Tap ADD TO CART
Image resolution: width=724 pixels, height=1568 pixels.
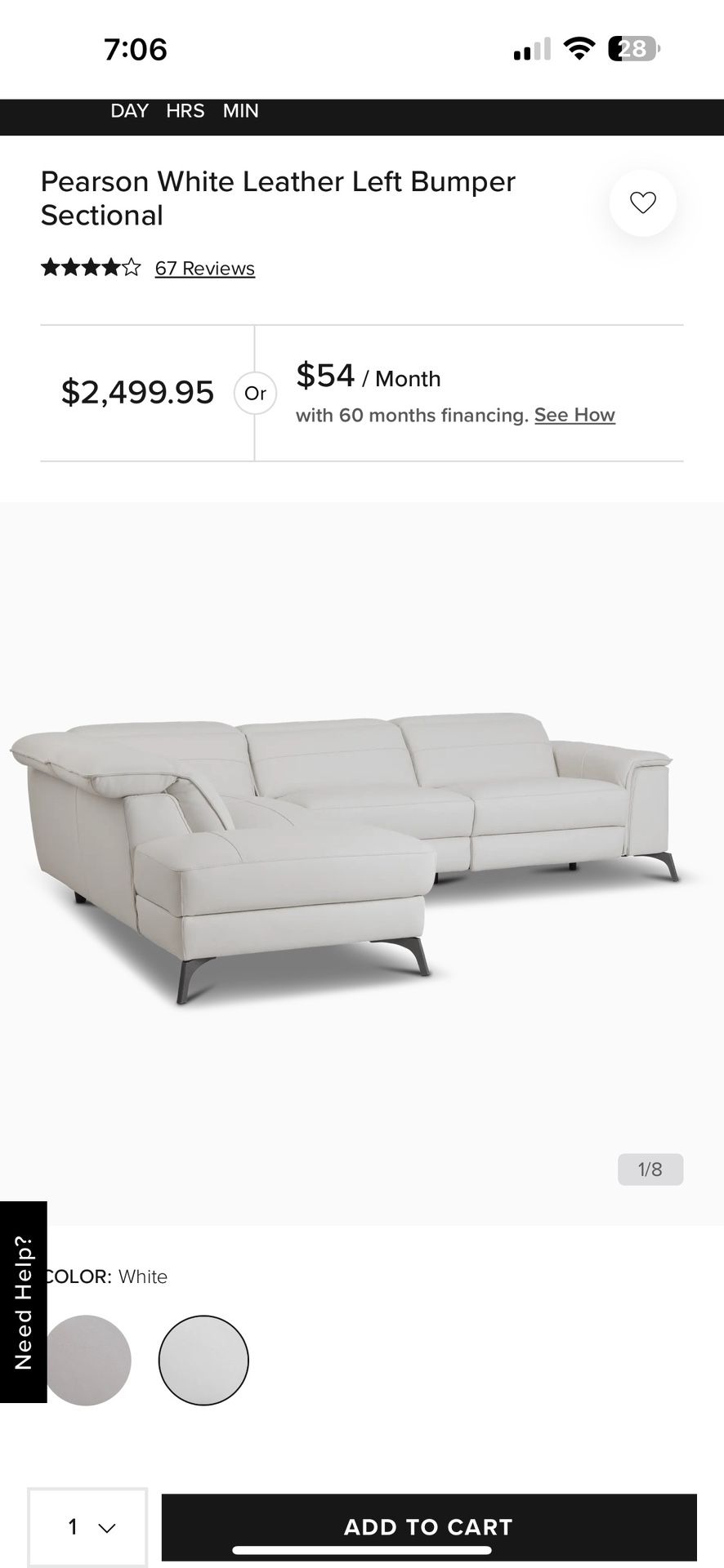click(x=427, y=1527)
